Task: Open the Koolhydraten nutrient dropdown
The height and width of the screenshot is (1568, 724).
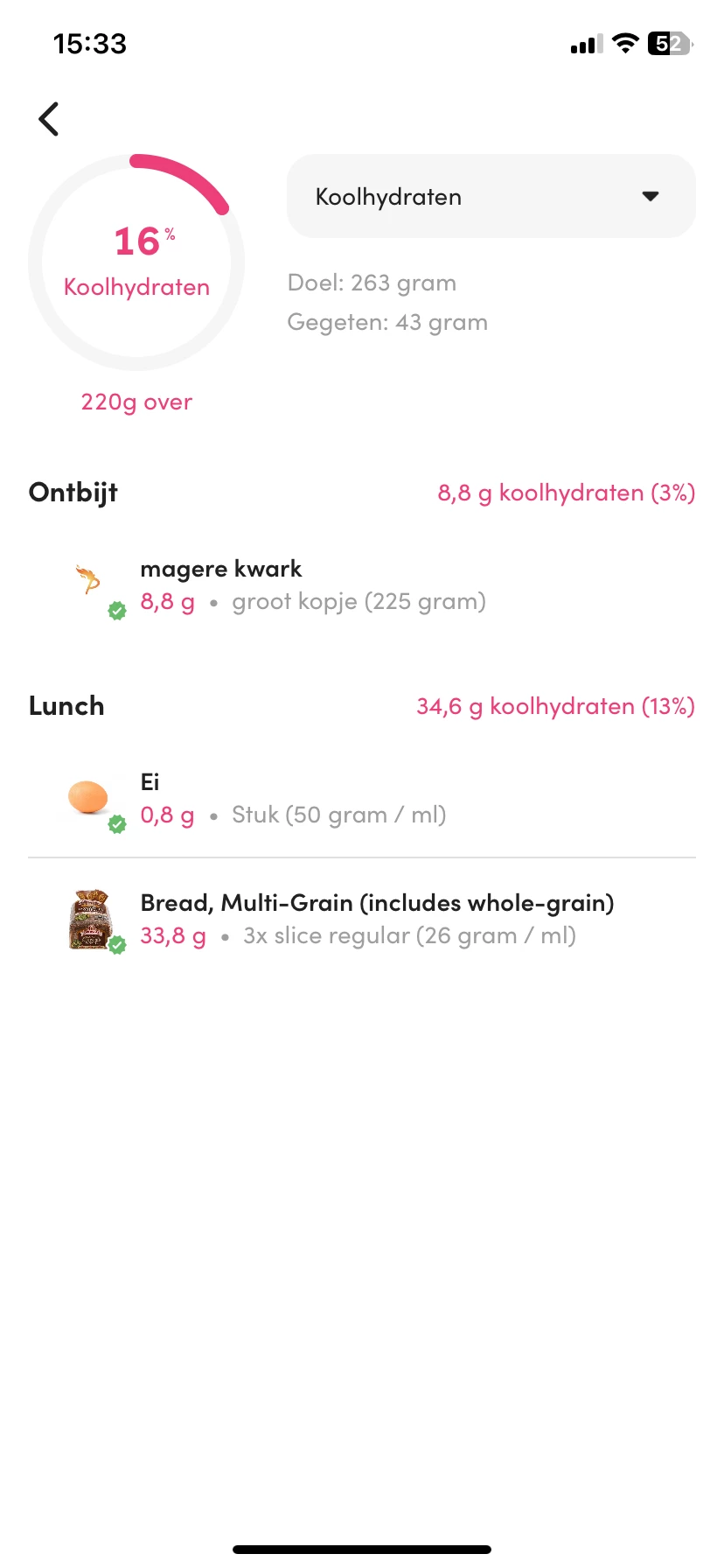Action: [x=491, y=196]
